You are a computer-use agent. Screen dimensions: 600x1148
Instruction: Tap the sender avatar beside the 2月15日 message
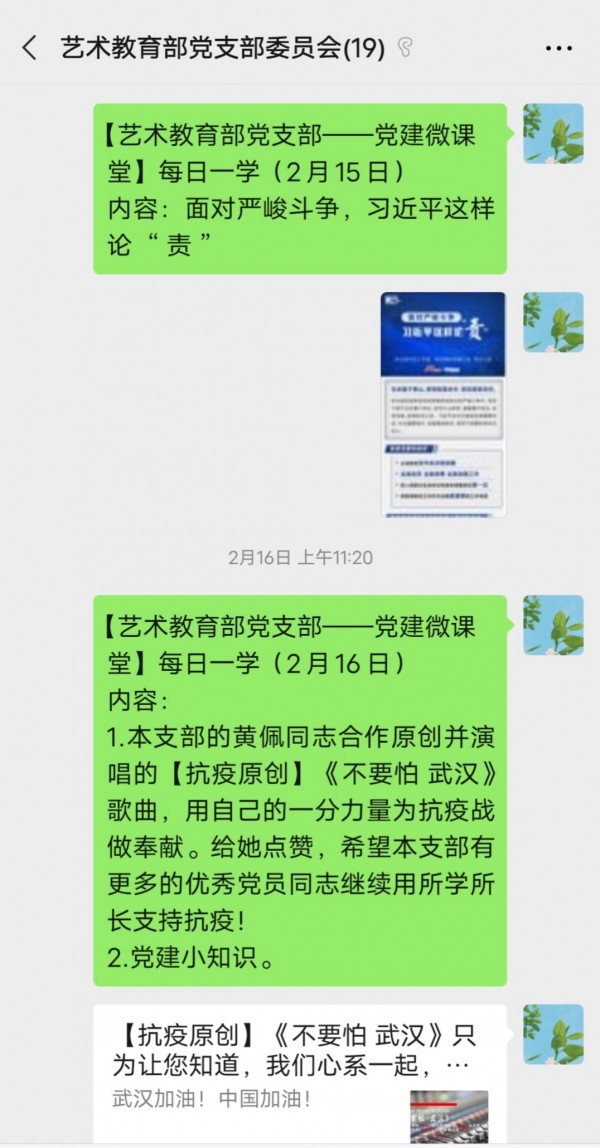pyautogui.click(x=553, y=133)
